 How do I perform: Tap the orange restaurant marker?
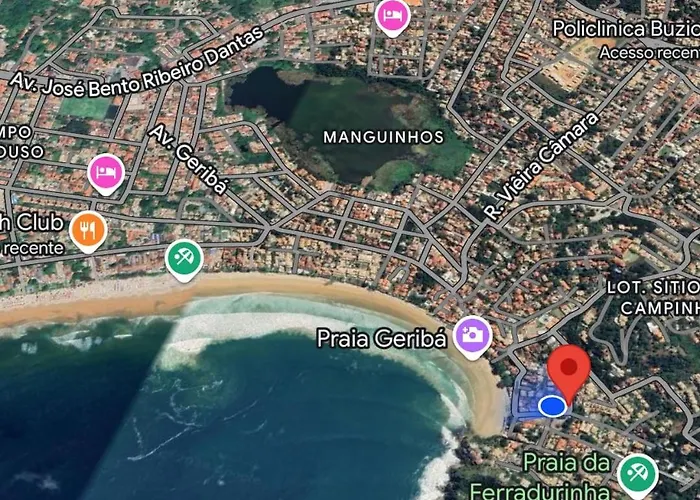pos(89,230)
